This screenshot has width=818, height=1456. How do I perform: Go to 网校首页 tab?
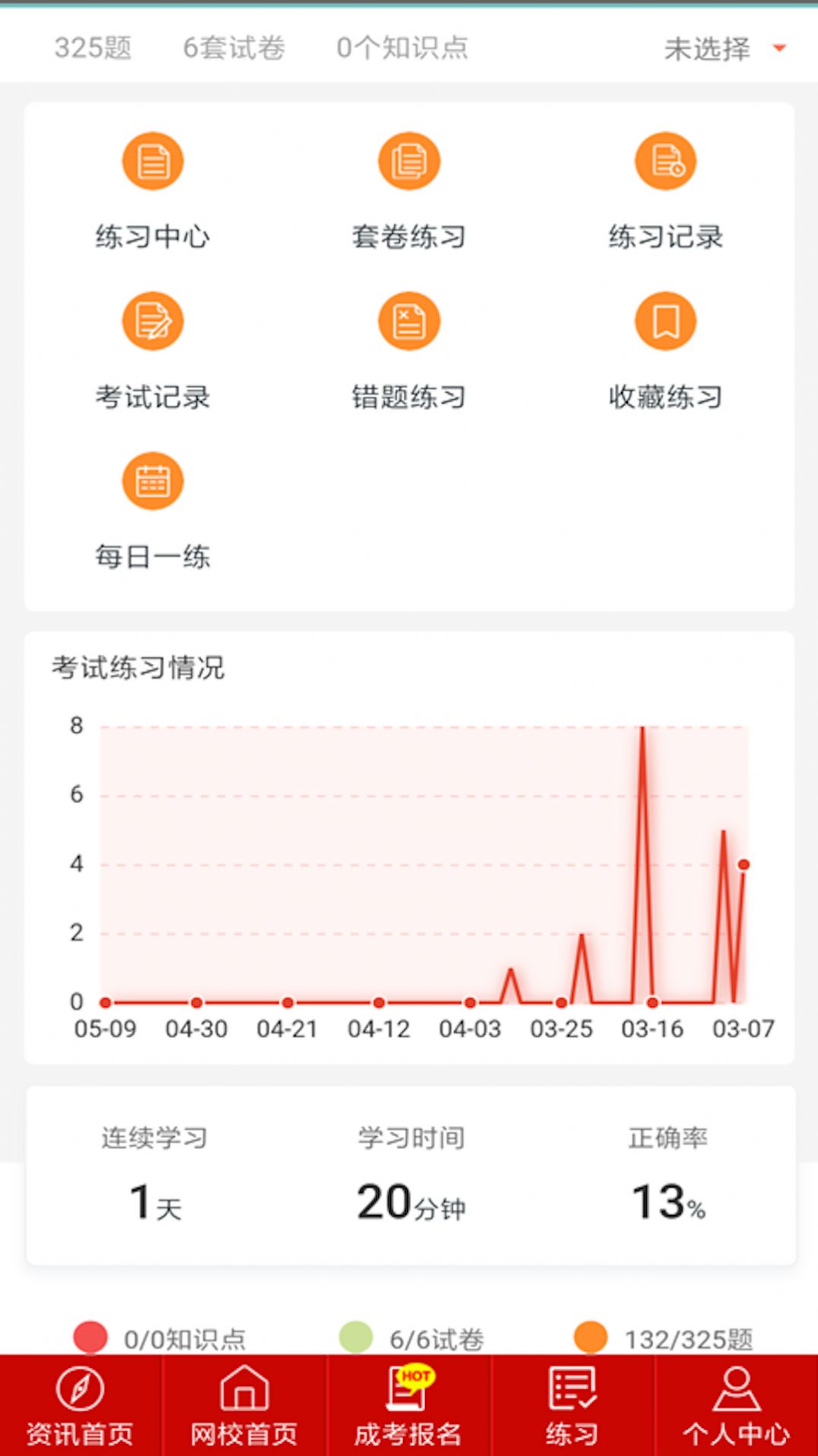pos(244,1406)
